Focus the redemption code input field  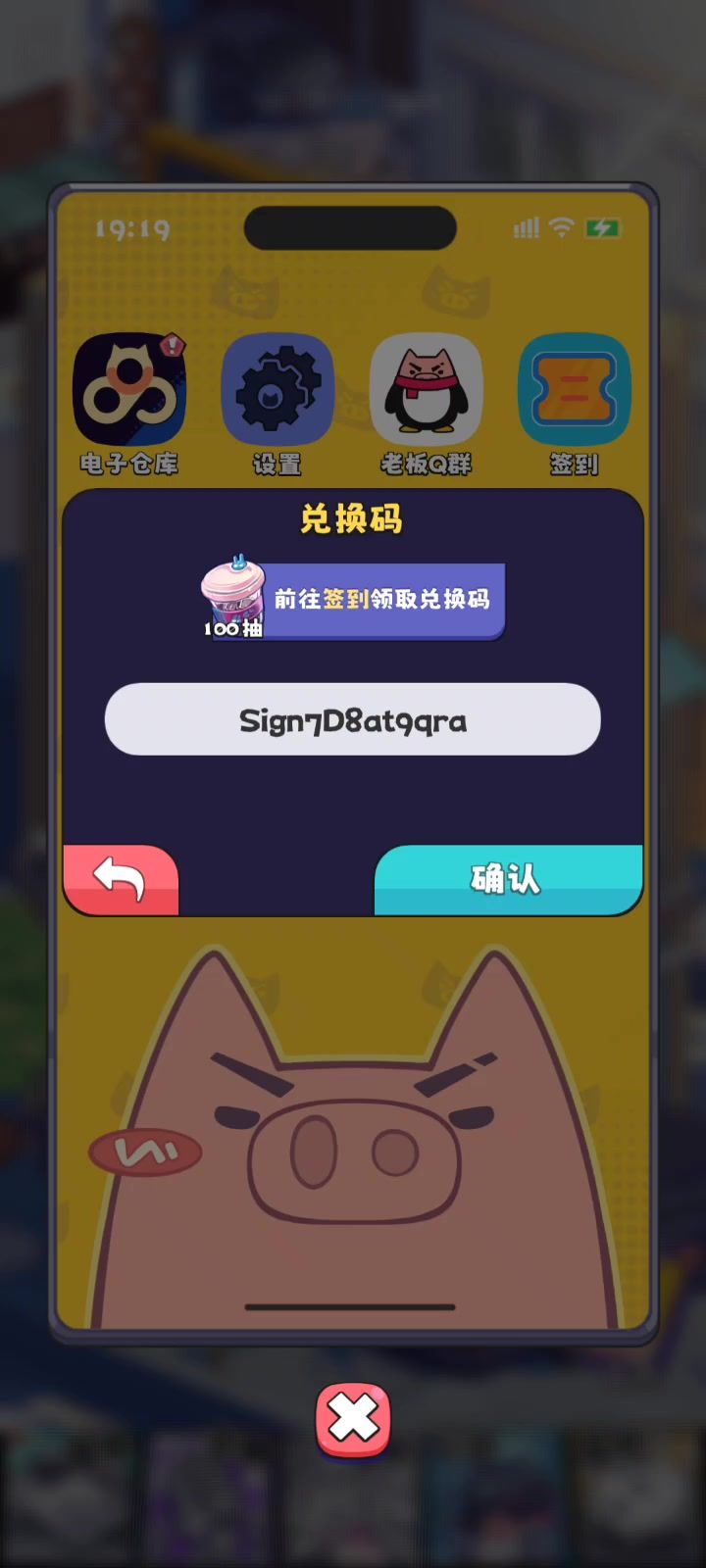(352, 720)
